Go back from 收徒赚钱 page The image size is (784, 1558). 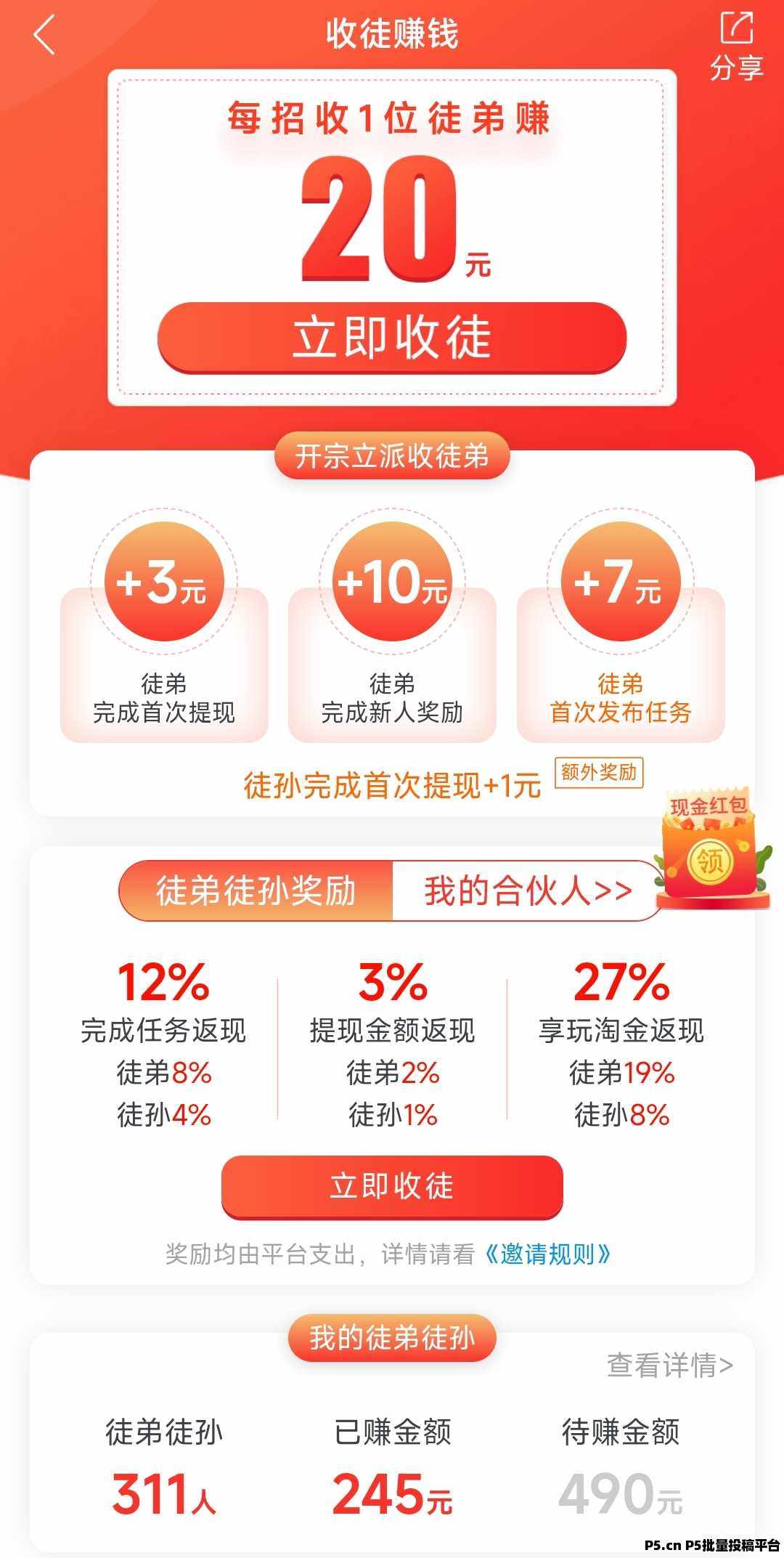tap(44, 35)
